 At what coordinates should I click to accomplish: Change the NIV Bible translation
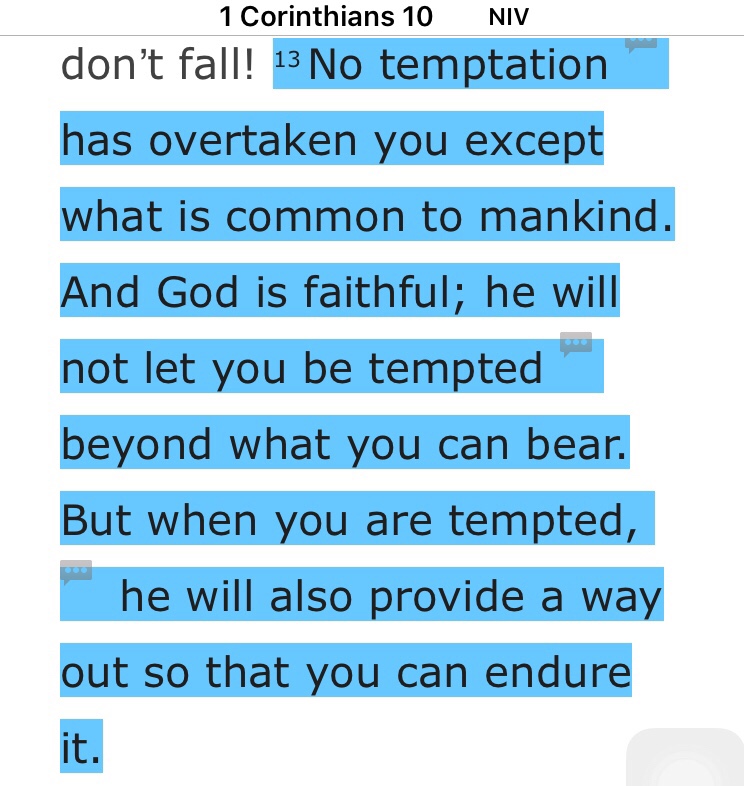click(x=509, y=16)
